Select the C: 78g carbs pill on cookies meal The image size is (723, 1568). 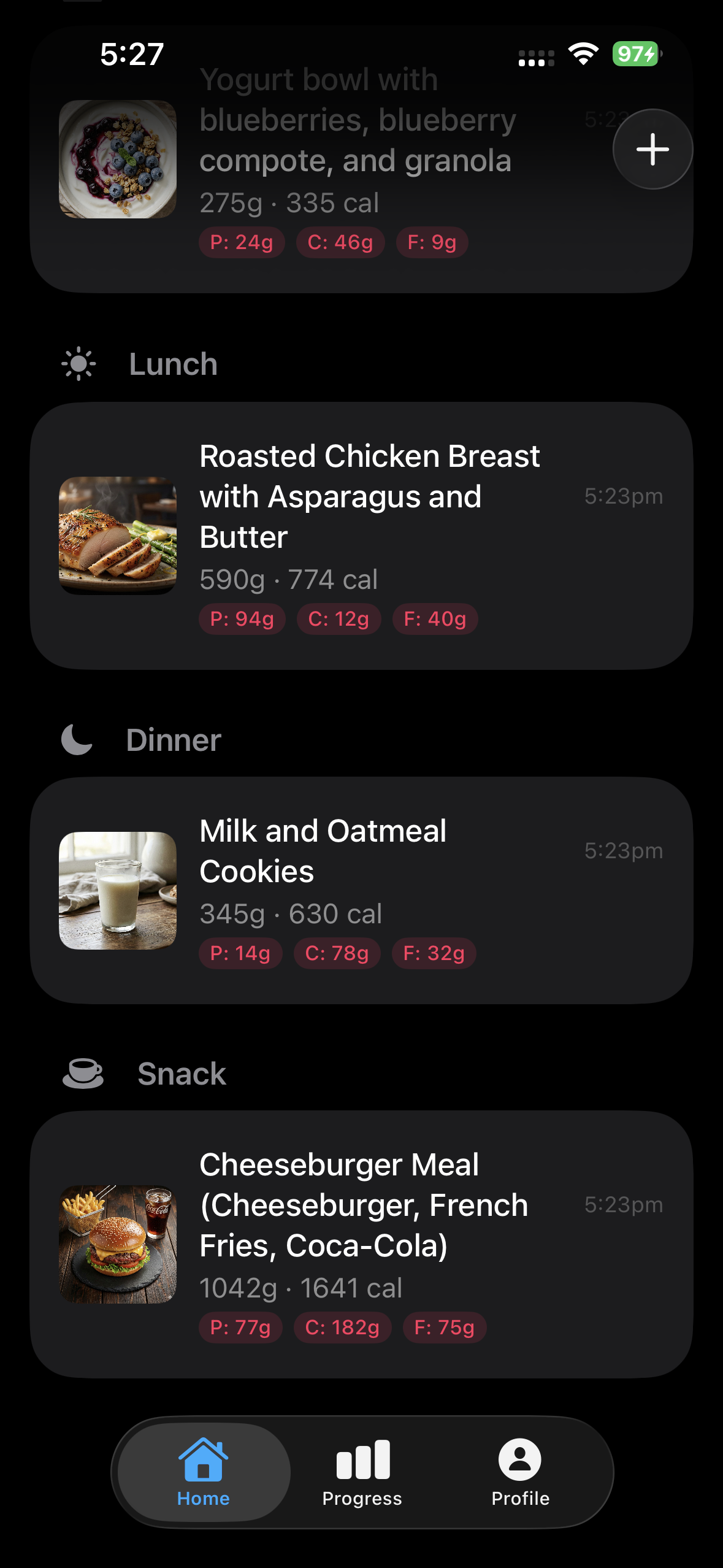[x=337, y=953]
